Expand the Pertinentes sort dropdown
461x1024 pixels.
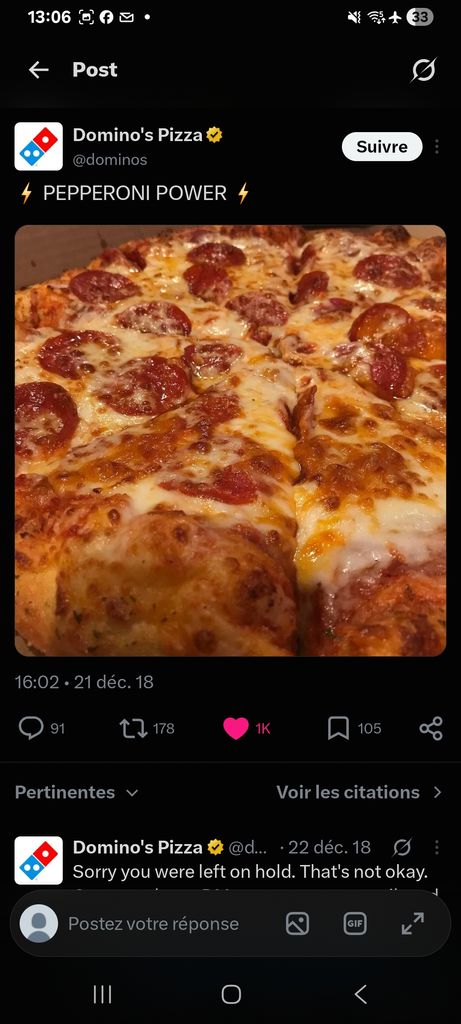coord(76,792)
